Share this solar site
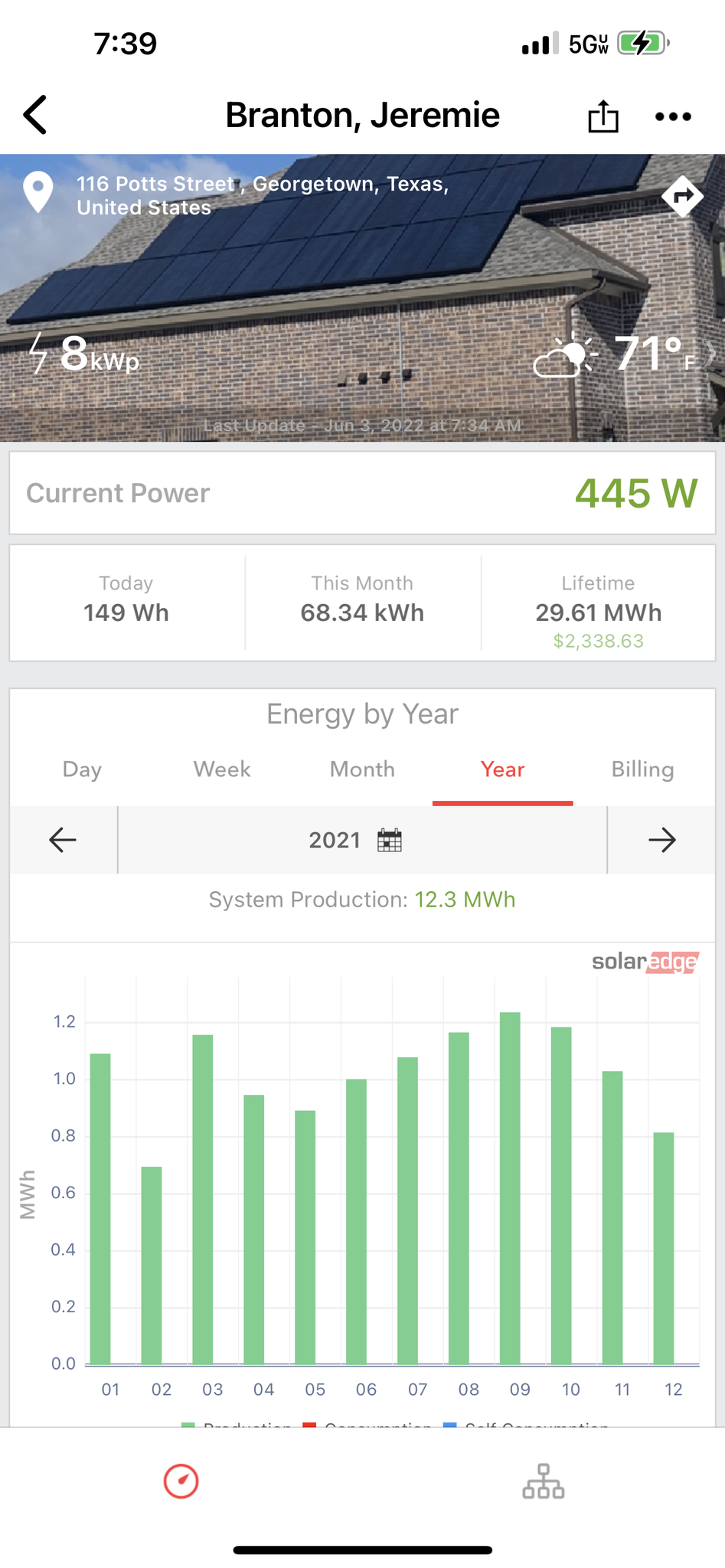The width and height of the screenshot is (725, 1568). click(603, 116)
